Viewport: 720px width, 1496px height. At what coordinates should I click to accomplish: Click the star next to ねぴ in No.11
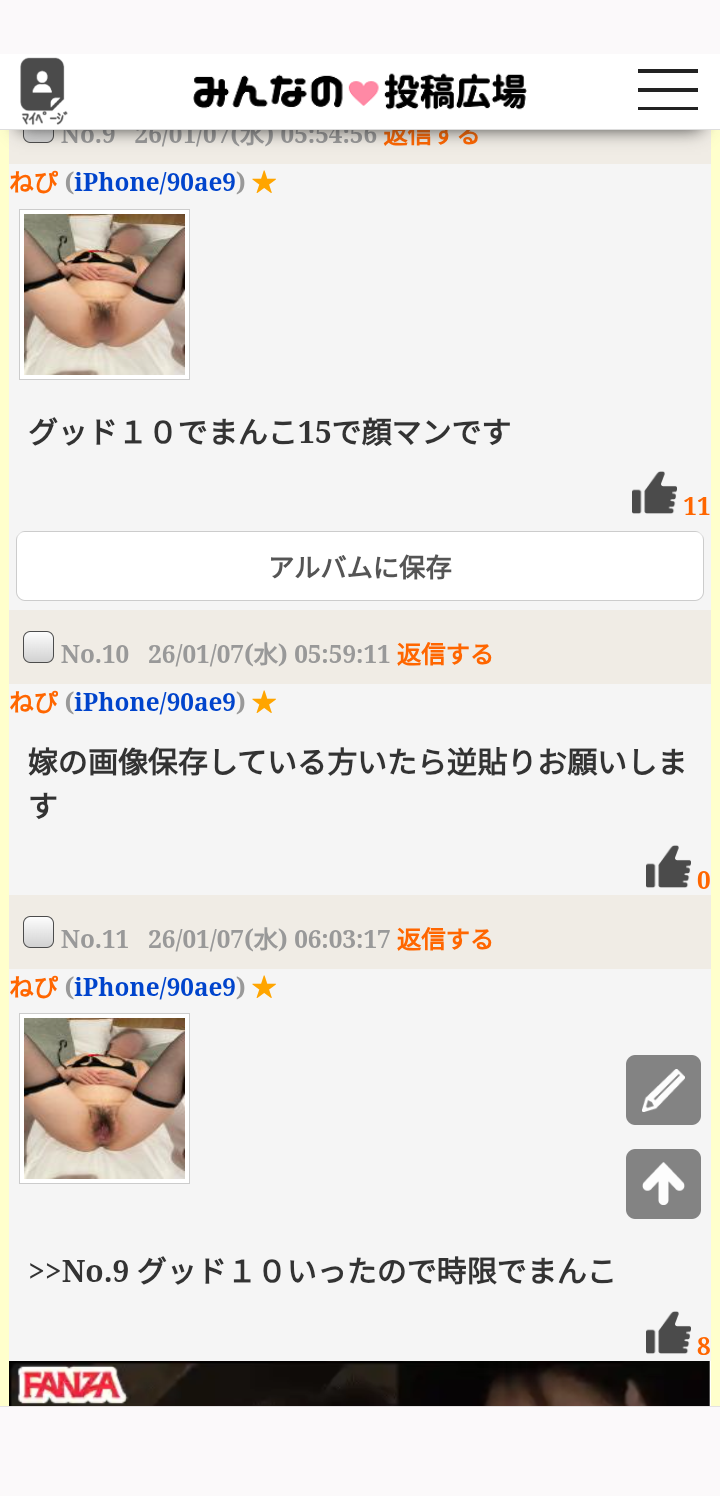click(266, 987)
